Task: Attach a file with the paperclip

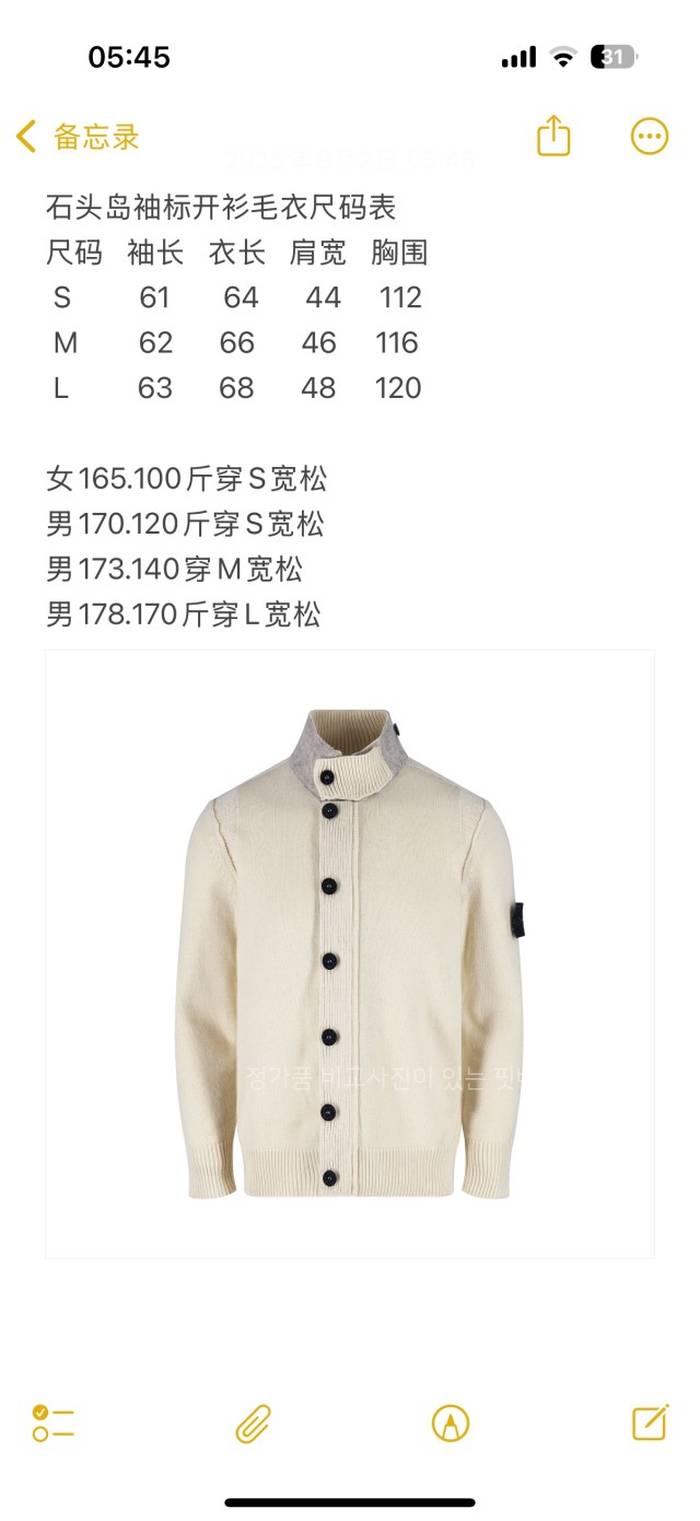Action: (x=253, y=1422)
